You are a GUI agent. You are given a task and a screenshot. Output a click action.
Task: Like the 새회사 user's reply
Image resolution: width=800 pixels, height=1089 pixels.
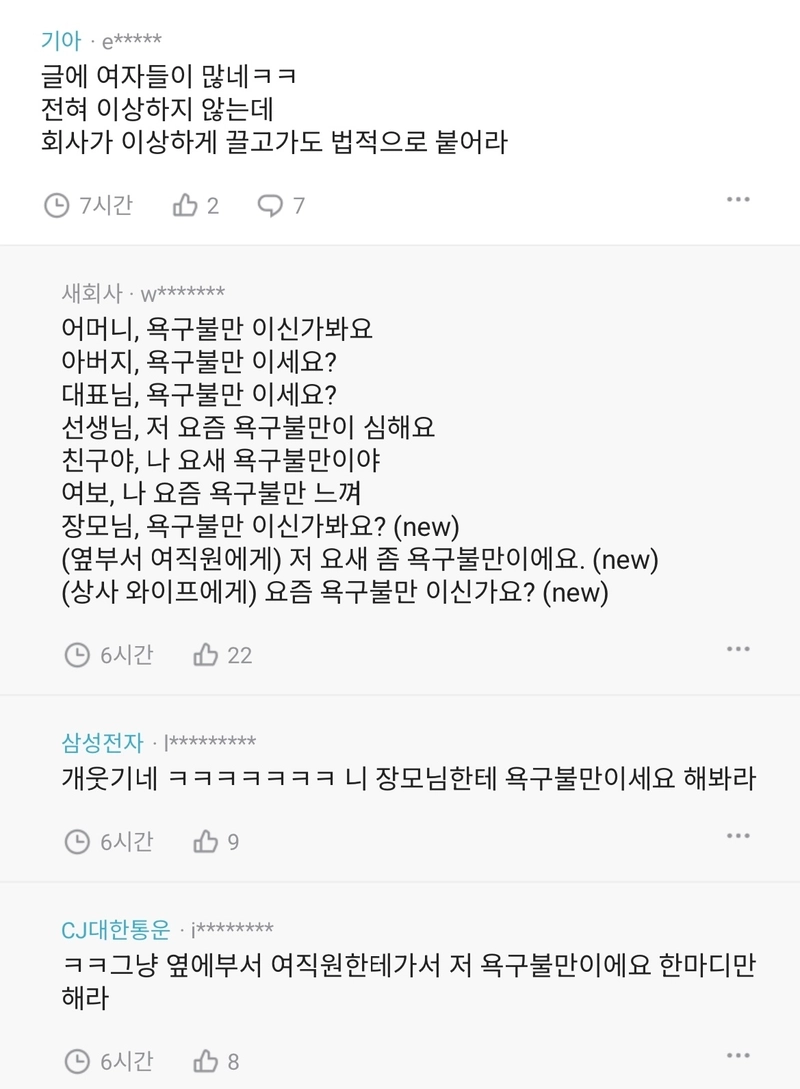coord(207,655)
